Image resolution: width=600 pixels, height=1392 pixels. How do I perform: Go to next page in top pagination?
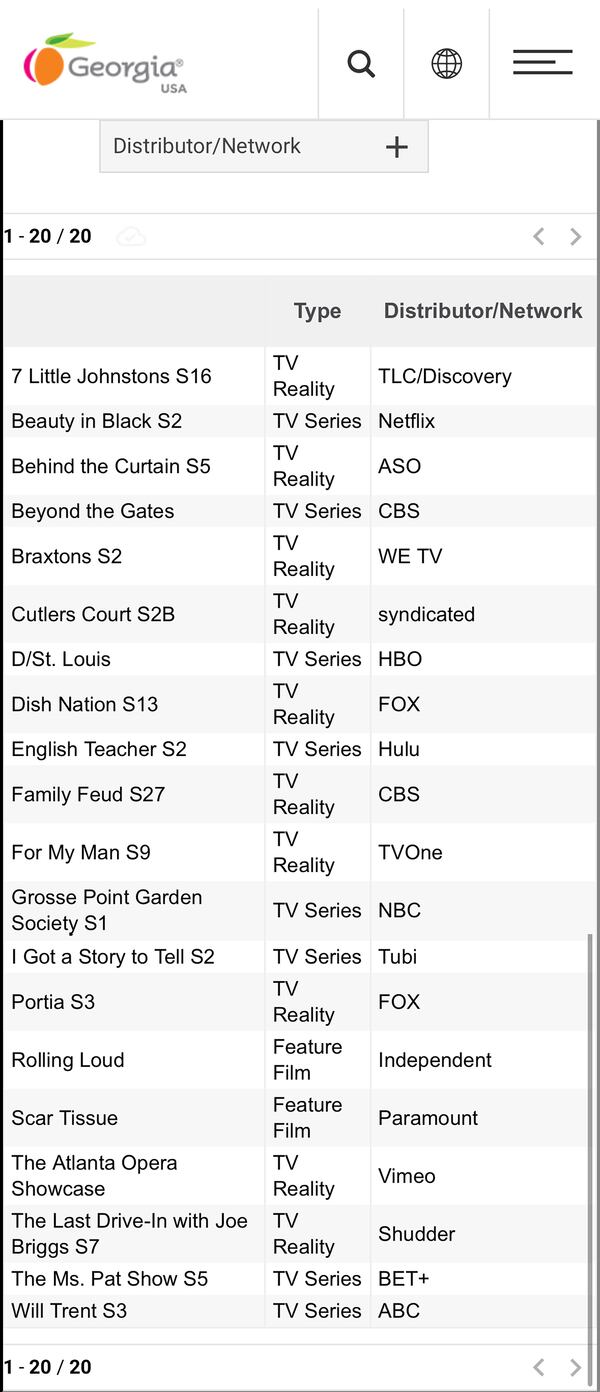point(575,237)
